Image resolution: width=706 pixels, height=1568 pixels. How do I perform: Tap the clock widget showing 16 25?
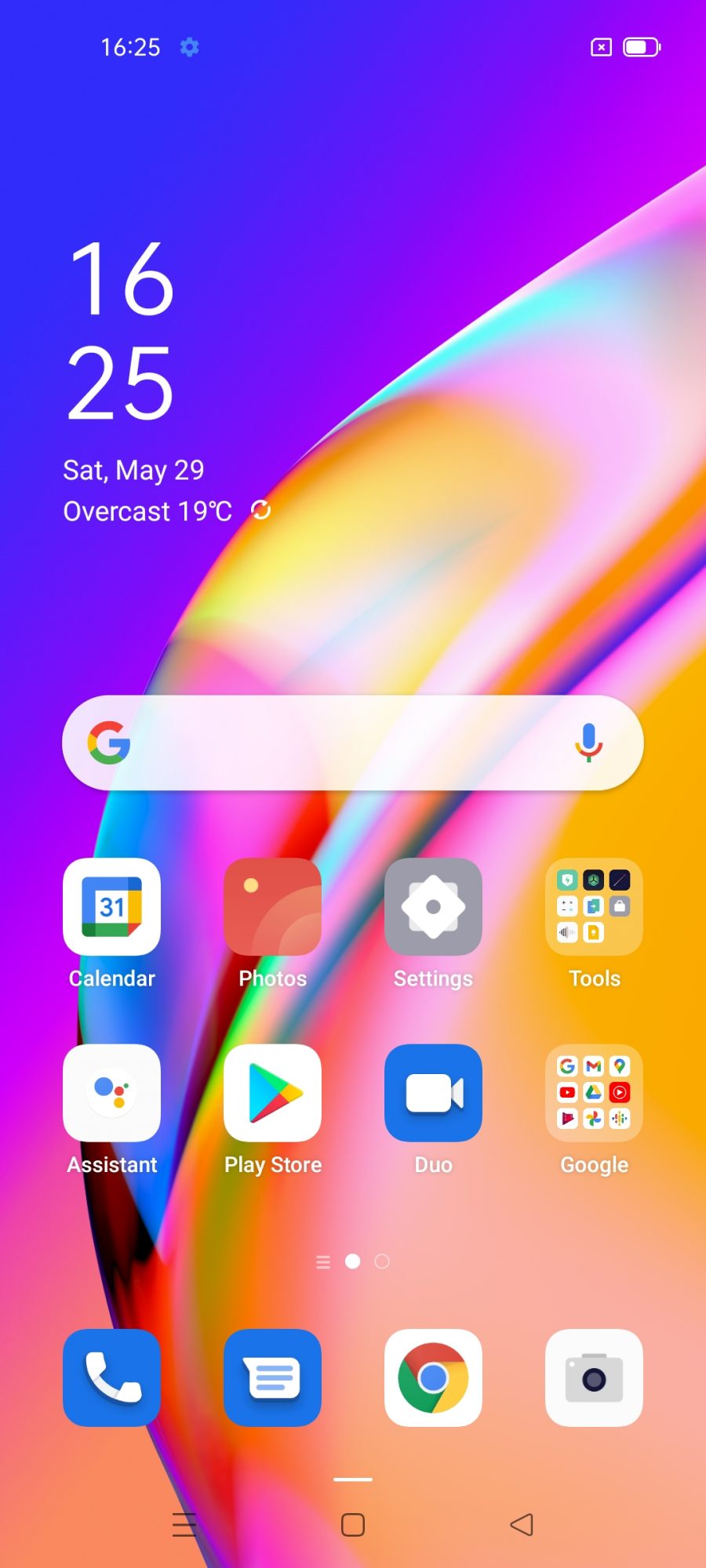(x=122, y=331)
